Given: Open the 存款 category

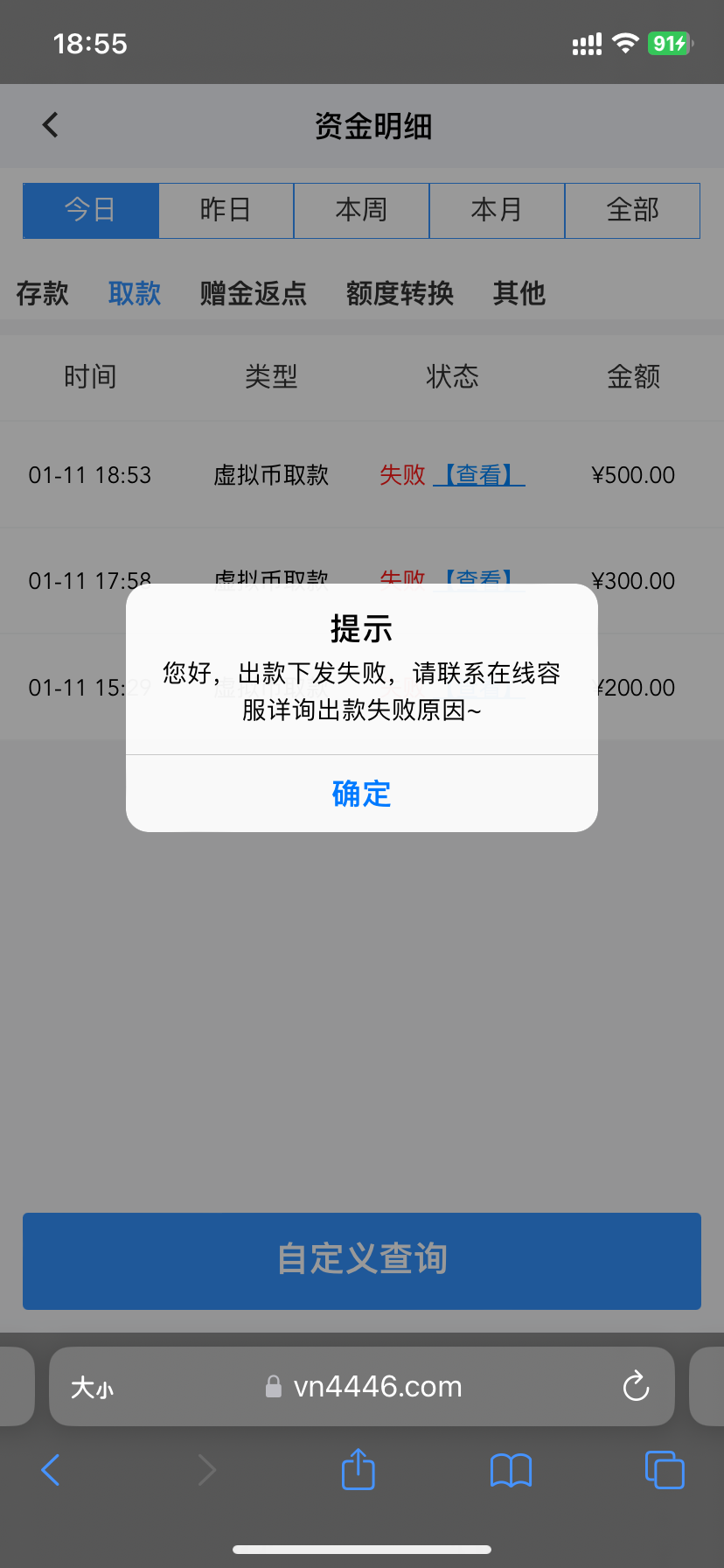Looking at the screenshot, I should pos(42,293).
